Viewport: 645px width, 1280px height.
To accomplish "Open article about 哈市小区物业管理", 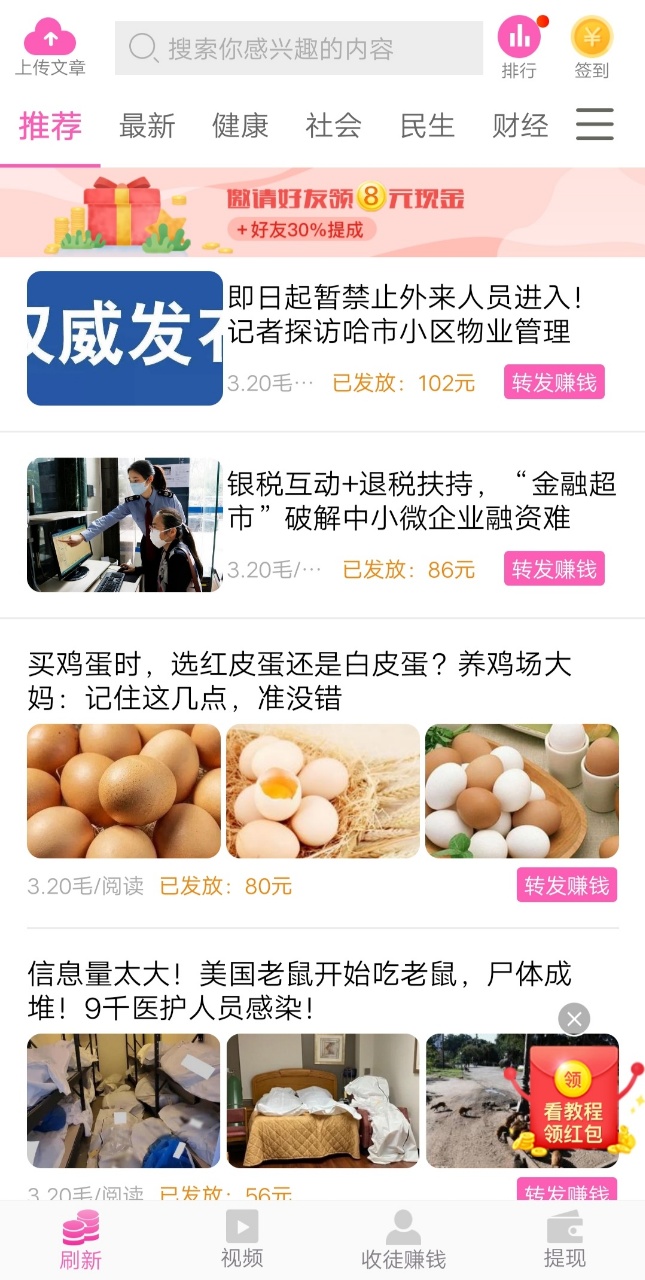I will 404,314.
